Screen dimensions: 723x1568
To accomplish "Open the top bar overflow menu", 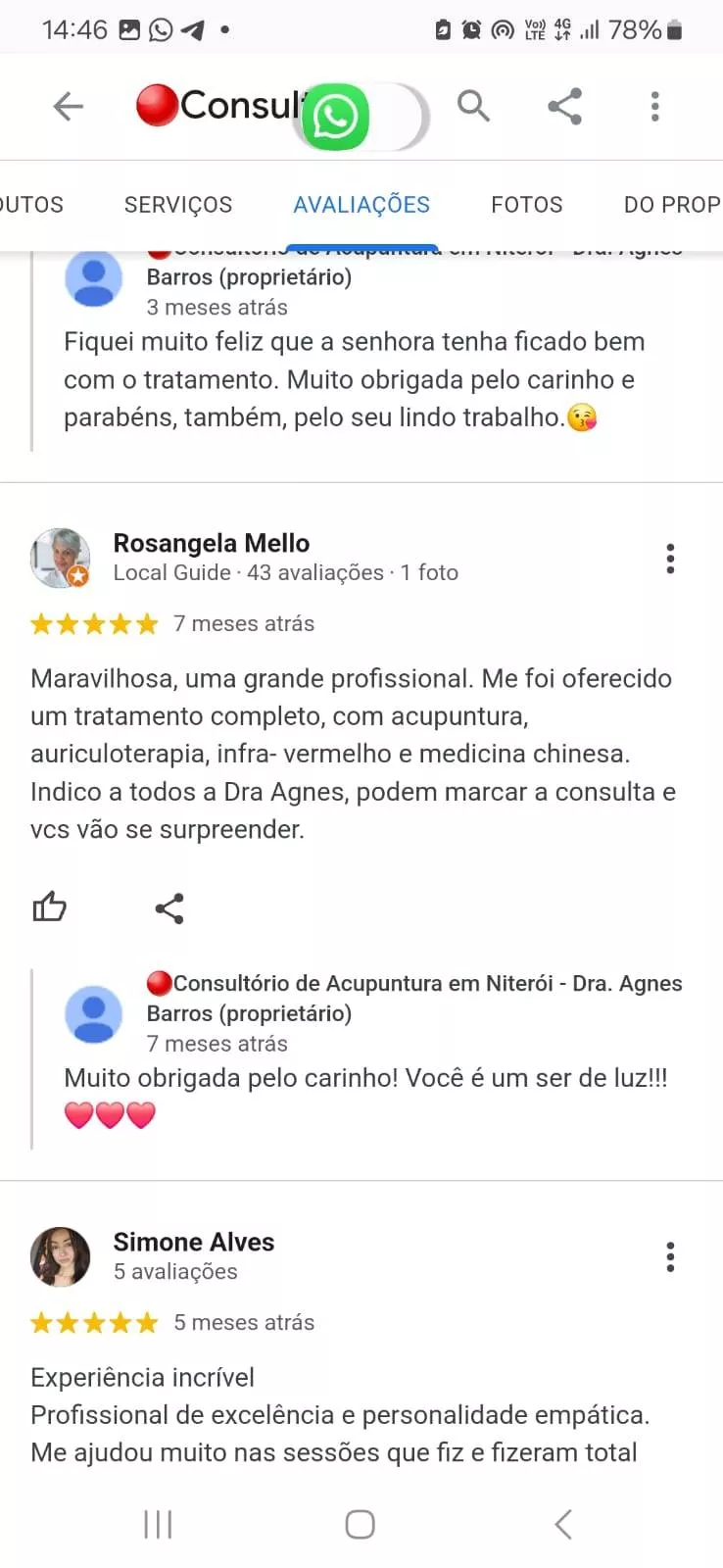I will [654, 106].
